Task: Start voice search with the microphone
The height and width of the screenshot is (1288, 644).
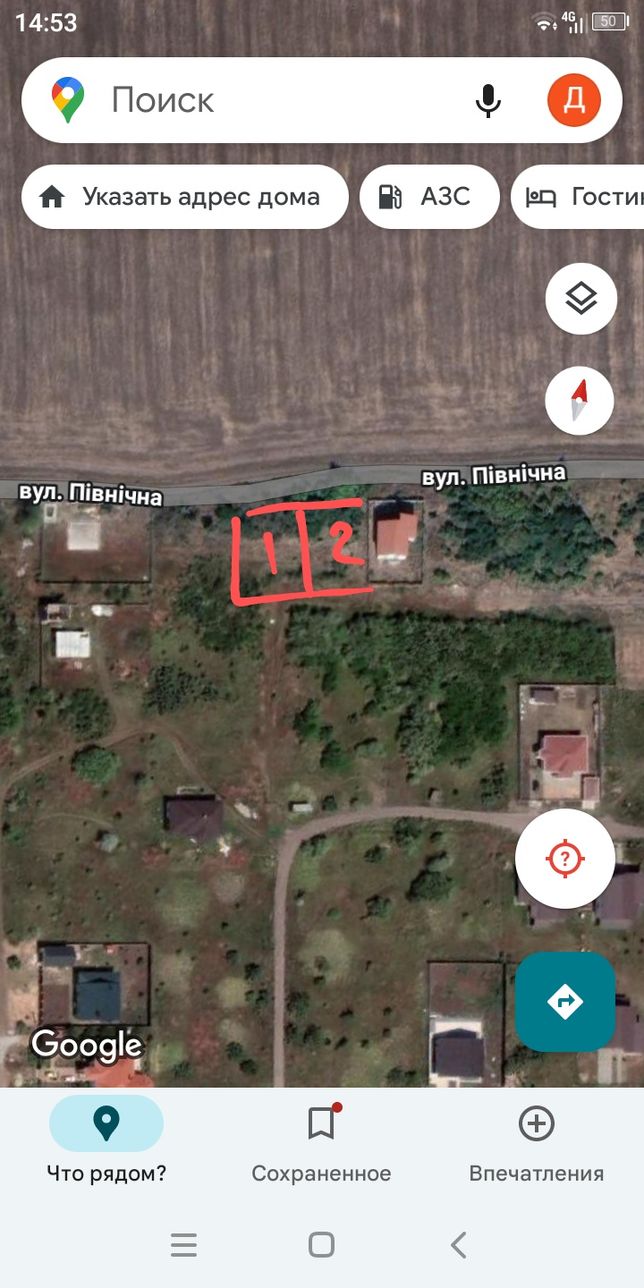Action: point(488,100)
